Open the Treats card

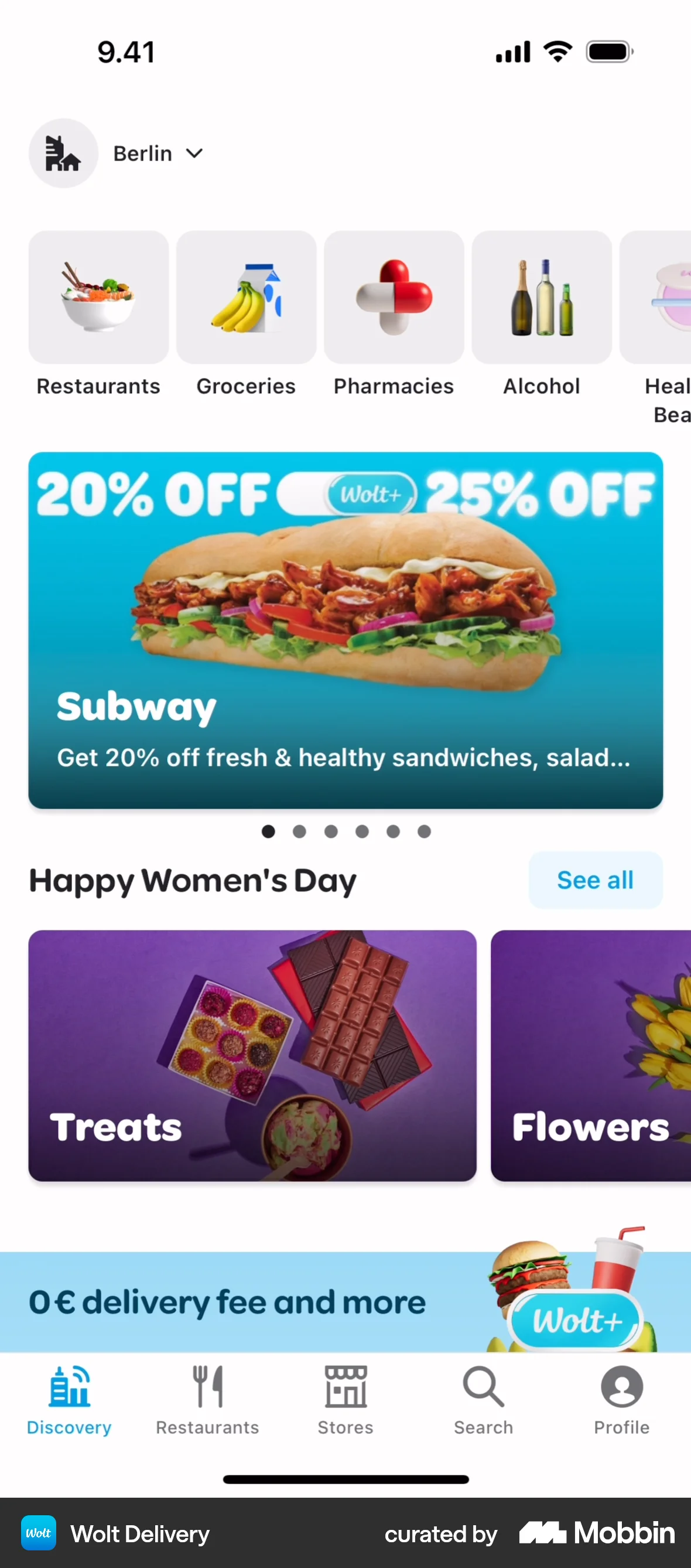(252, 1055)
